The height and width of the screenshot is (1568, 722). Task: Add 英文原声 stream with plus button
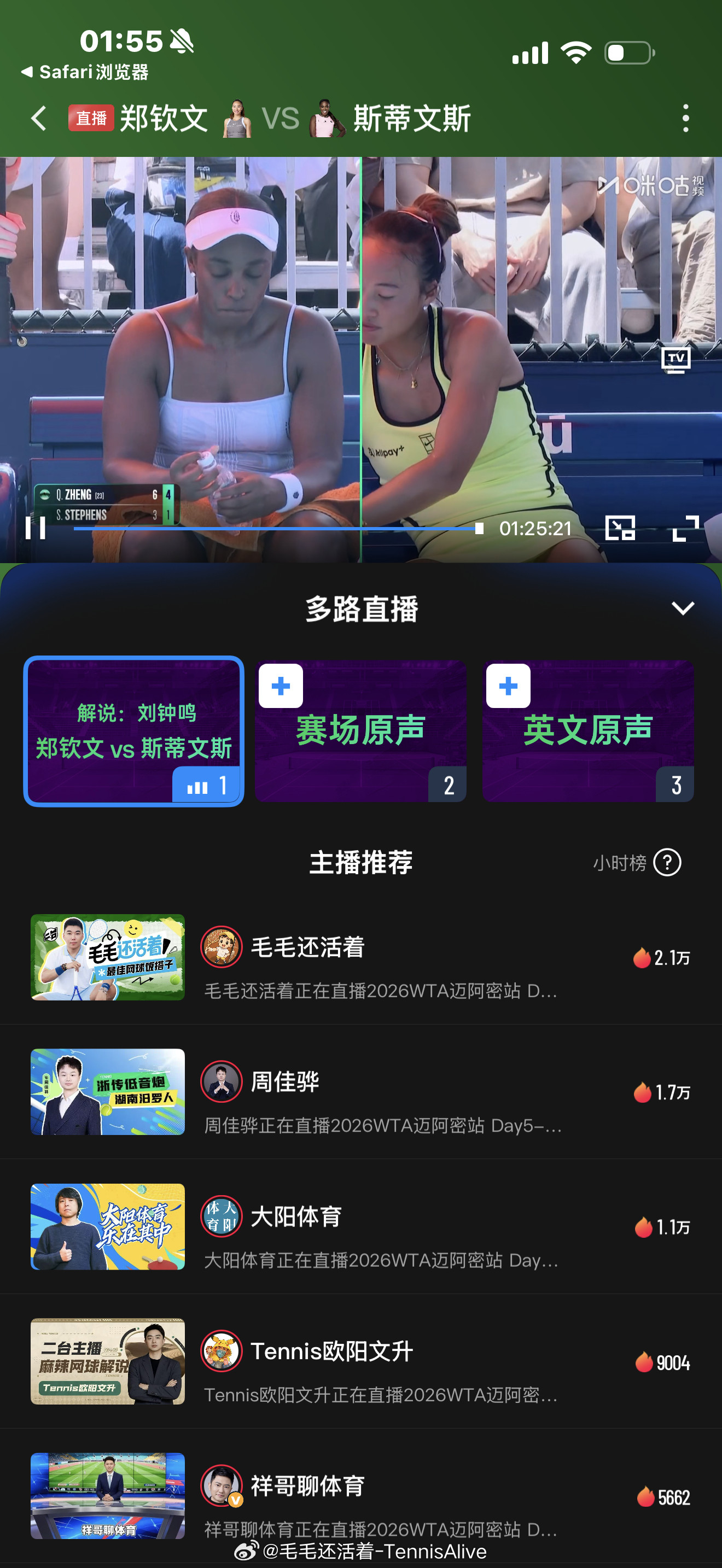pyautogui.click(x=508, y=686)
